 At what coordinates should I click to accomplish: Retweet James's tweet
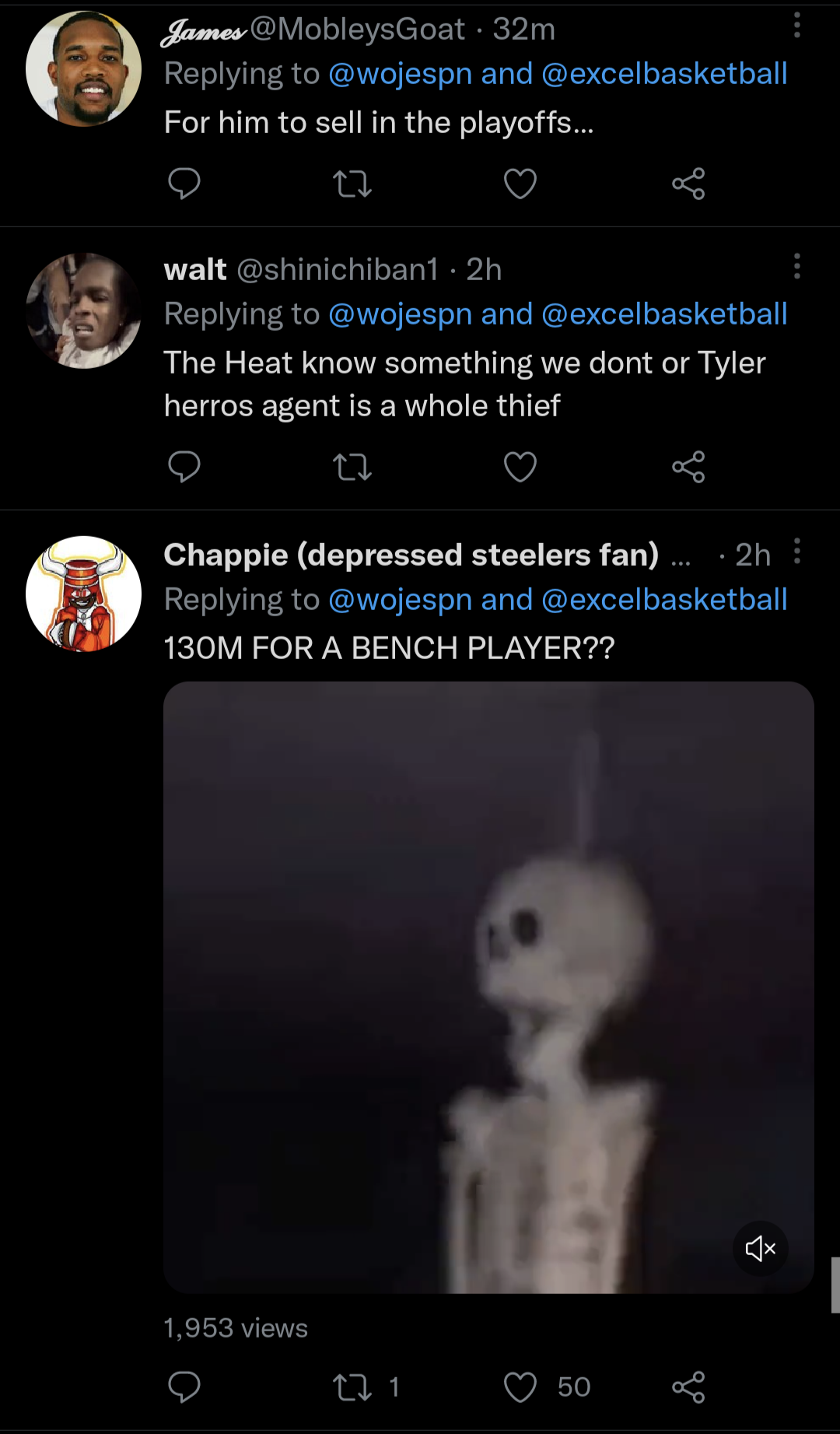352,184
